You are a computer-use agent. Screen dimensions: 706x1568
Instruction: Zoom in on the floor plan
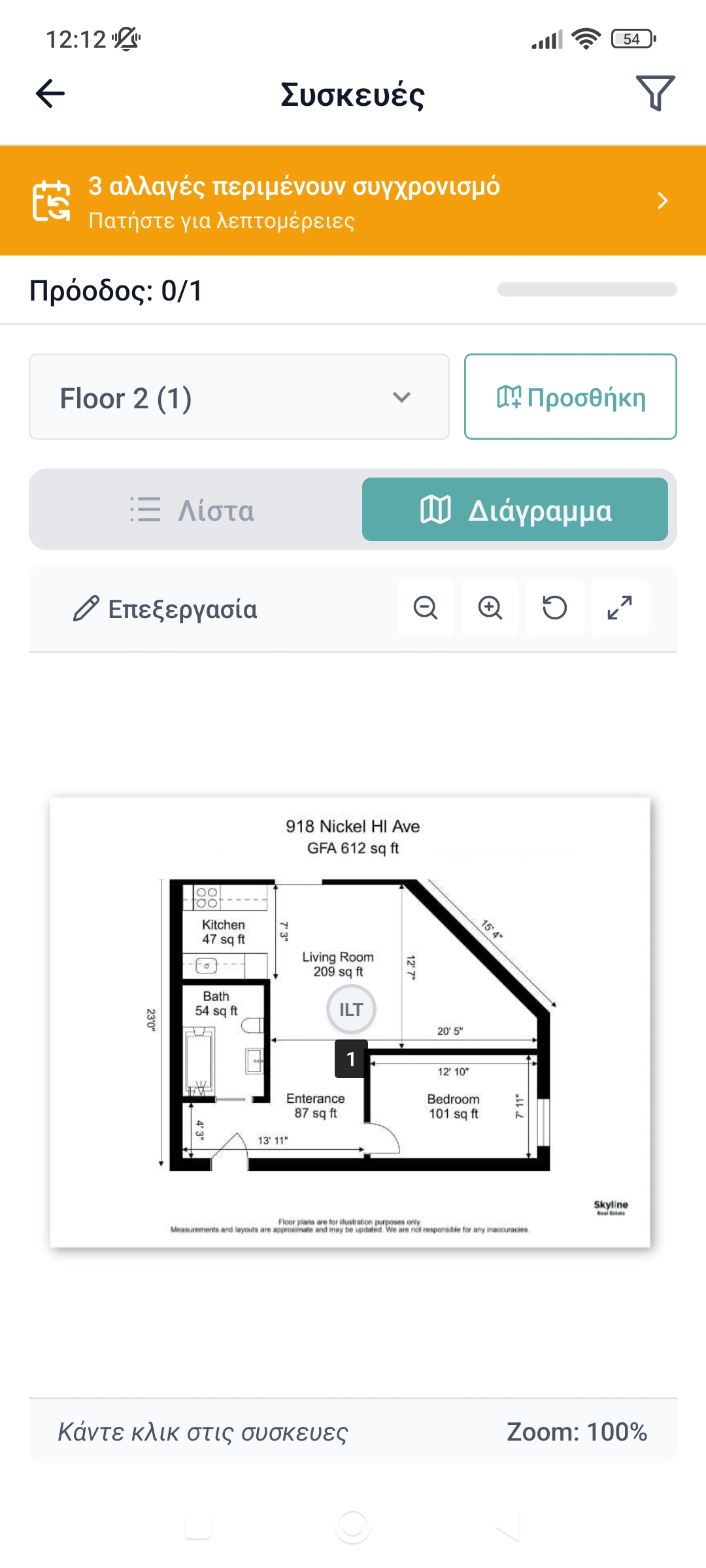click(x=490, y=608)
